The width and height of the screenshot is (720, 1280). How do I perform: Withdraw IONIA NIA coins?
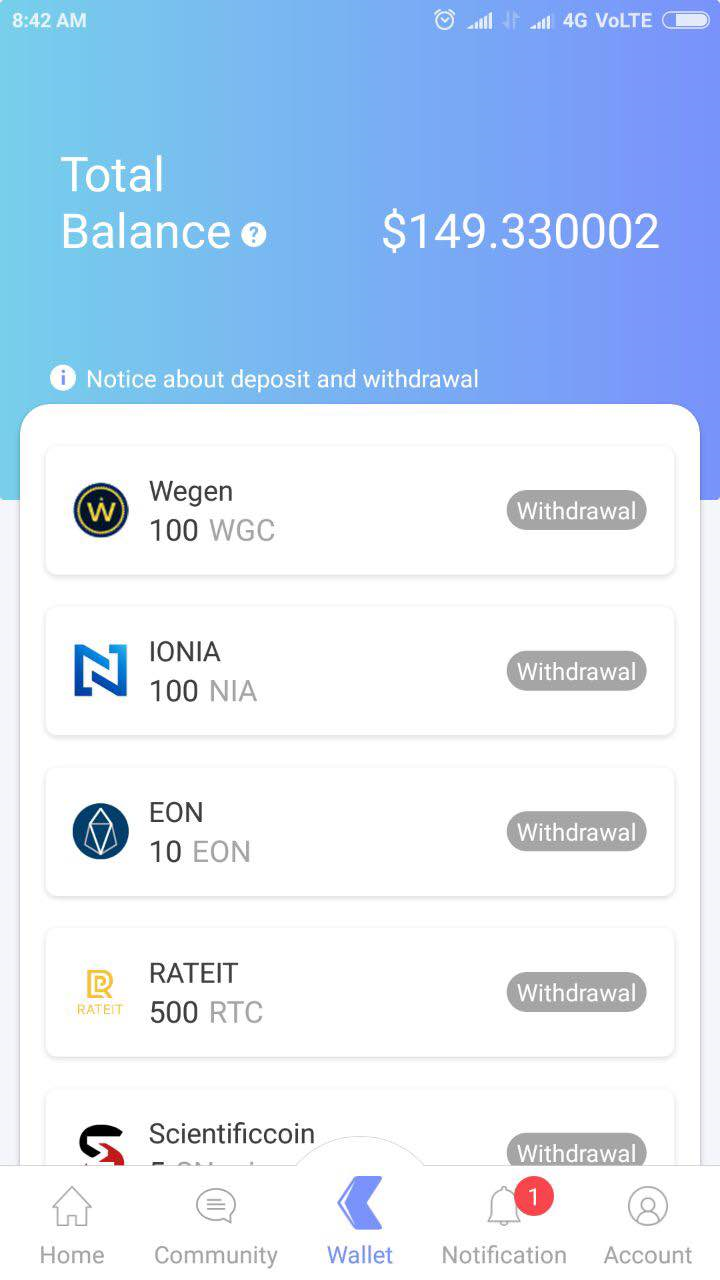[x=576, y=671]
